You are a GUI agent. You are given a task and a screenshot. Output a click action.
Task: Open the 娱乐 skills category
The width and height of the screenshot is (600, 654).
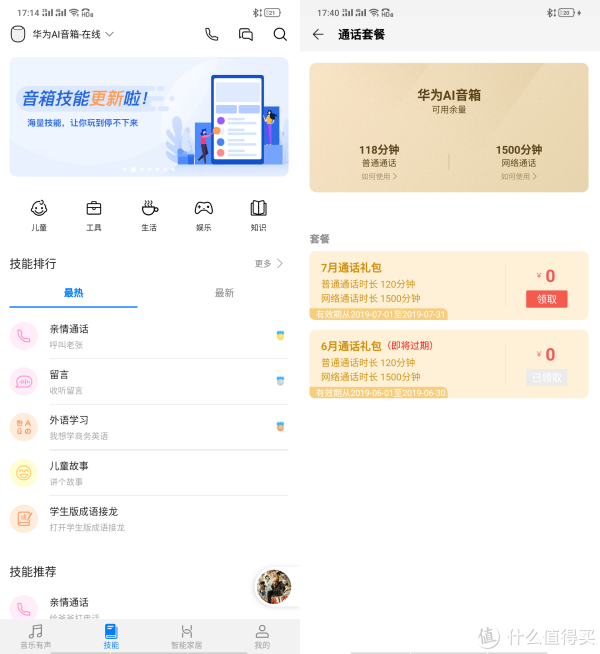click(203, 214)
